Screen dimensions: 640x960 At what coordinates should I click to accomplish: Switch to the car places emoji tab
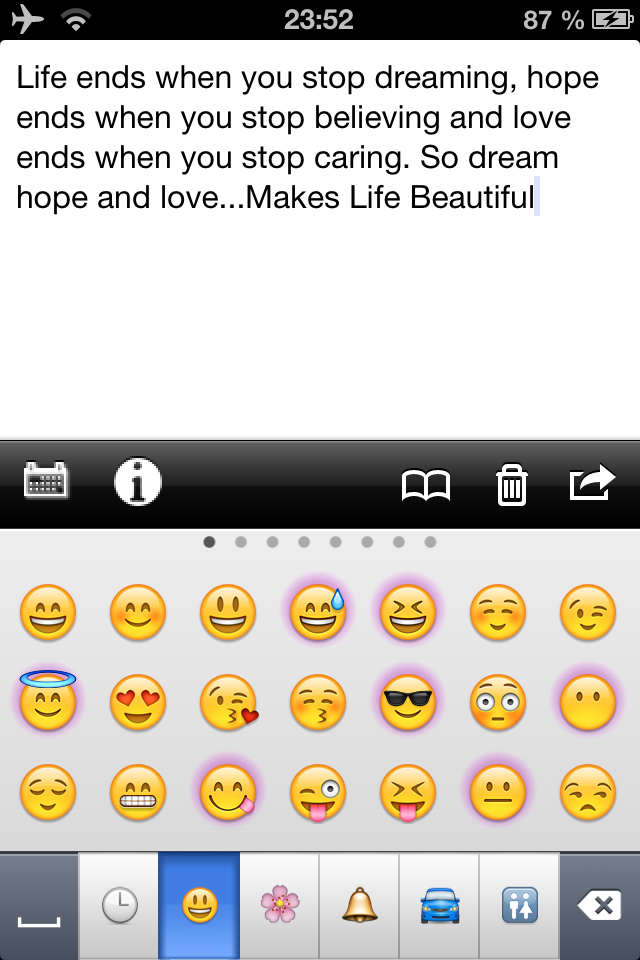(439, 906)
